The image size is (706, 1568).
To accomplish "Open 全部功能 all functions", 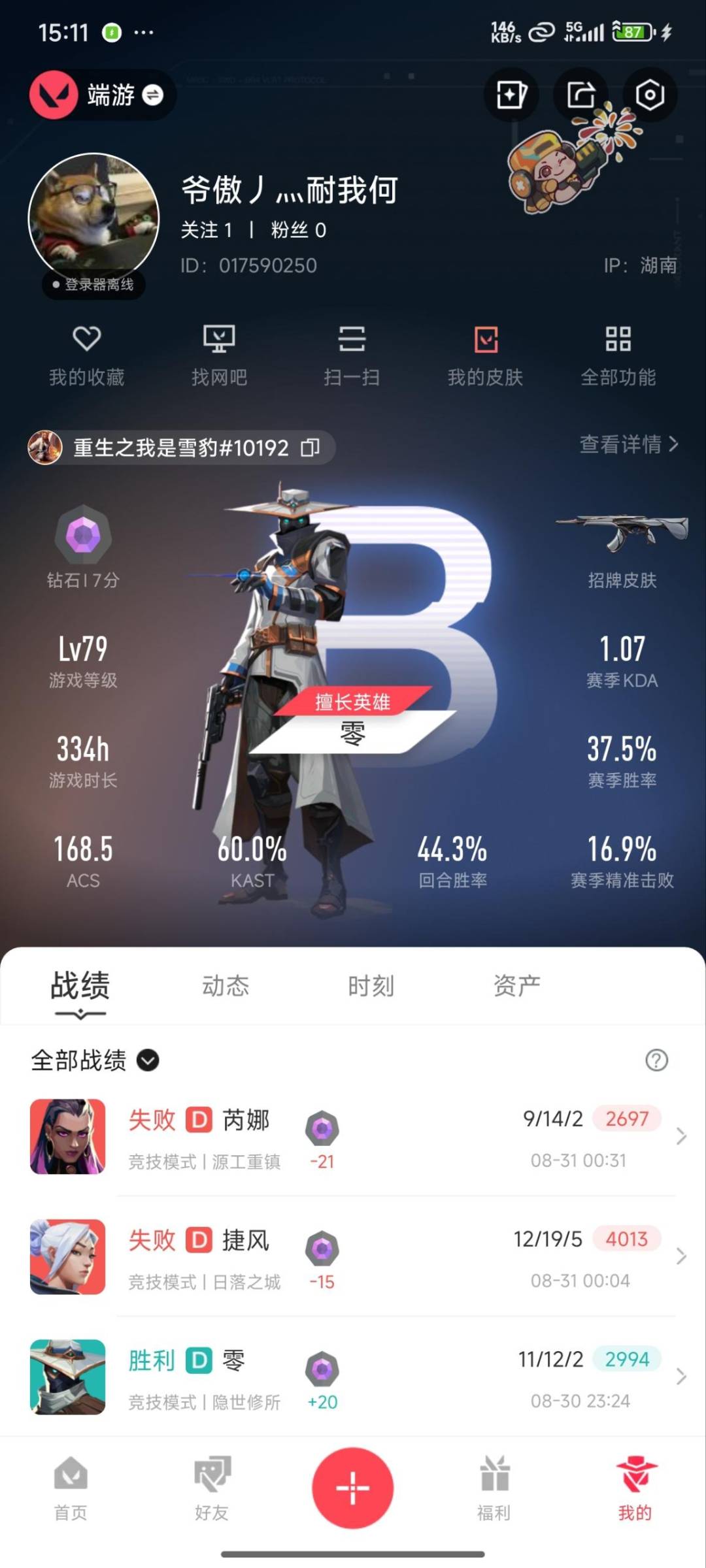I will (x=618, y=356).
